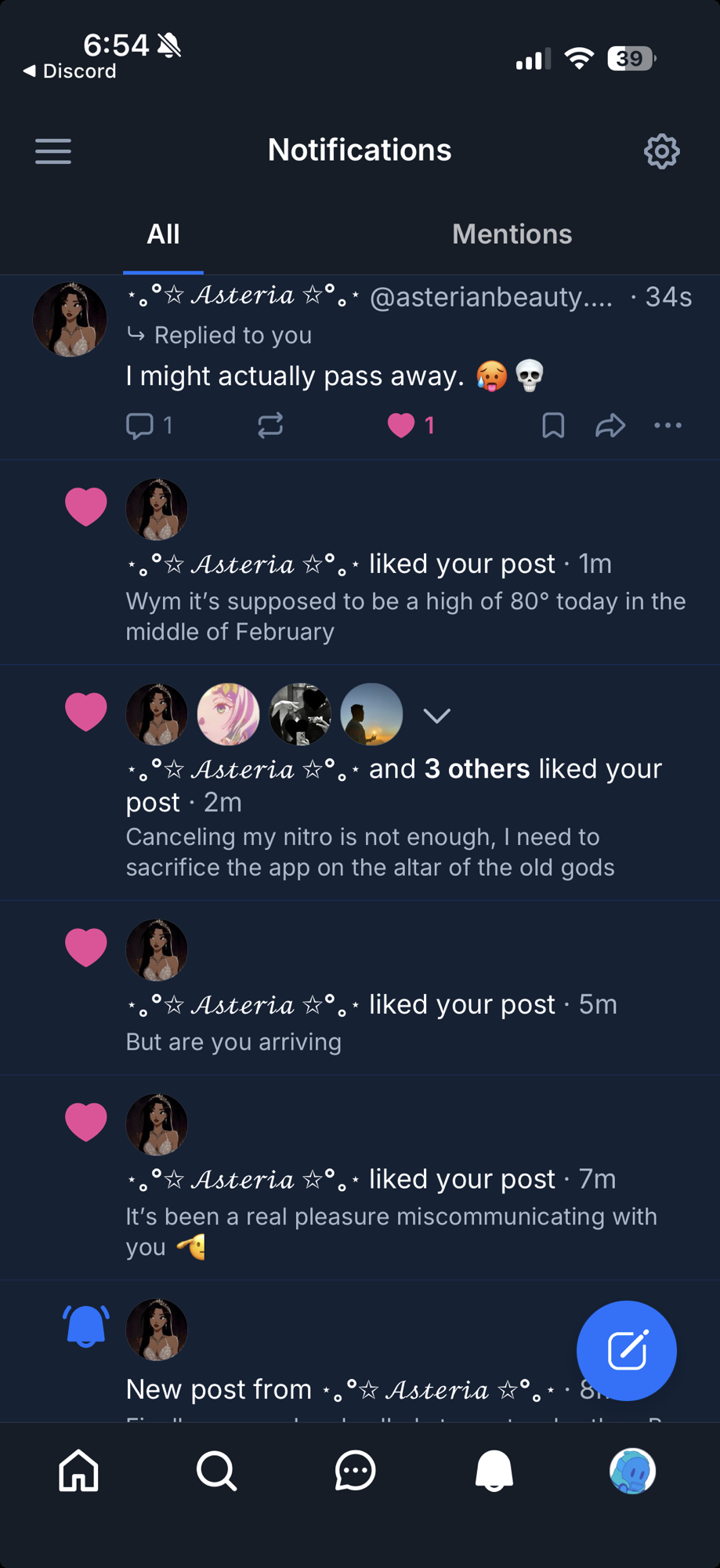
Task: Share Asteria's reply post
Action: [610, 426]
